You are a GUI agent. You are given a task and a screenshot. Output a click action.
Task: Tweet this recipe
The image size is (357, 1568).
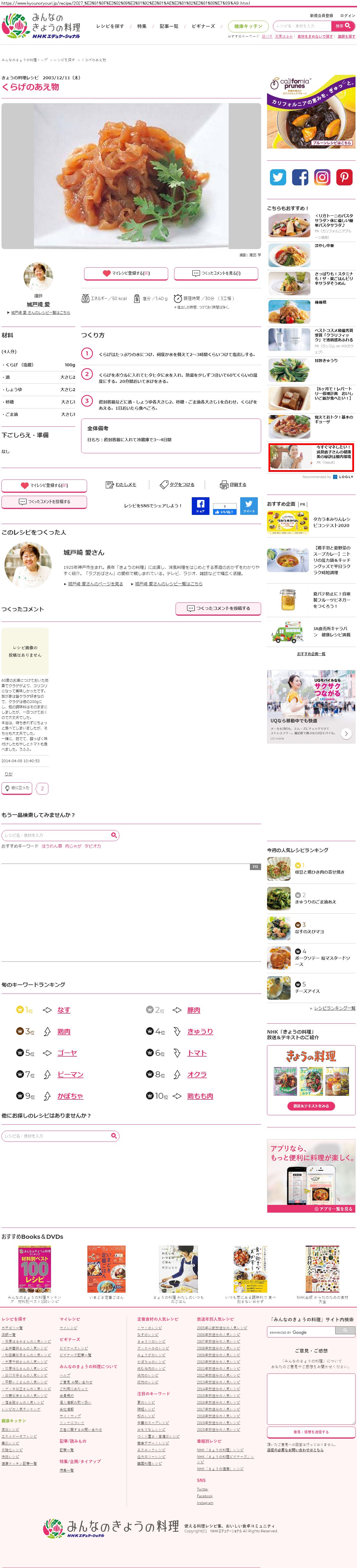coord(248,506)
